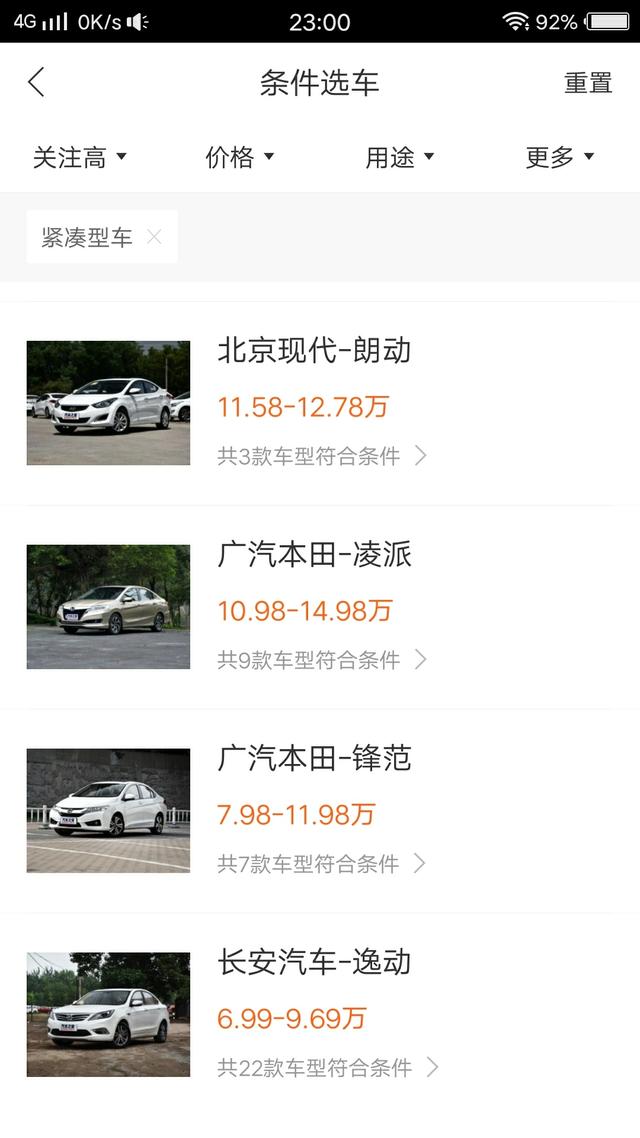640x1138 pixels.
Task: Open the 价格 filter dropdown
Action: [240, 157]
